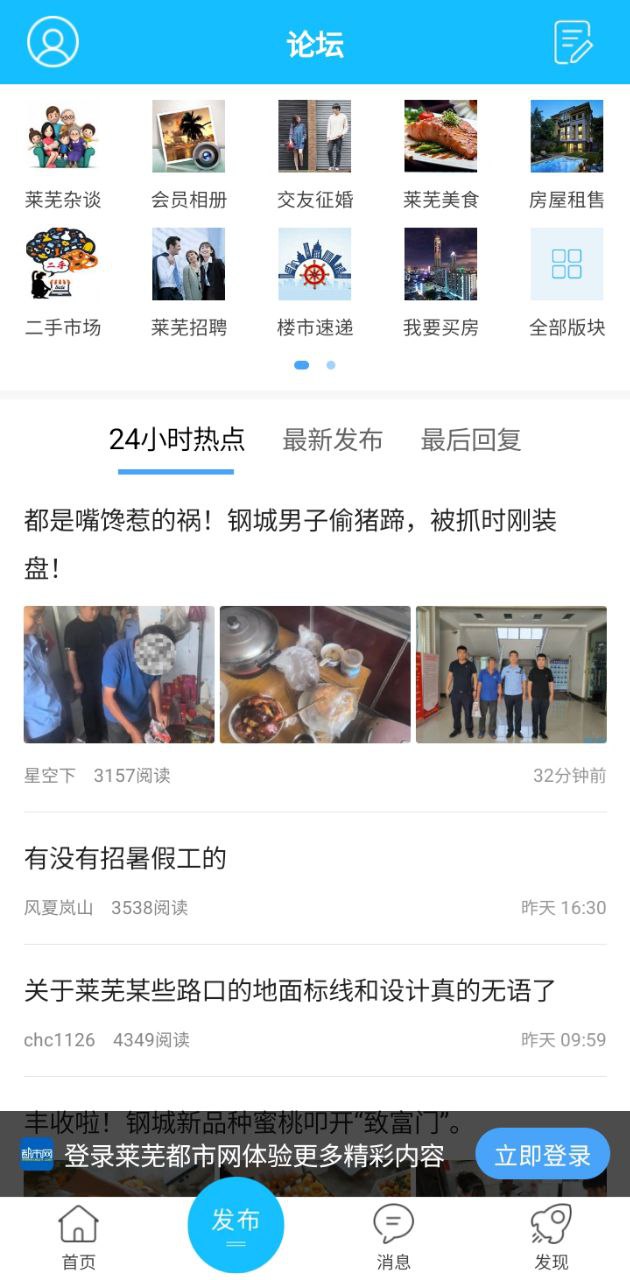Image resolution: width=630 pixels, height=1280 pixels.
Task: Switch to the 最后回复 tab
Action: coord(470,440)
